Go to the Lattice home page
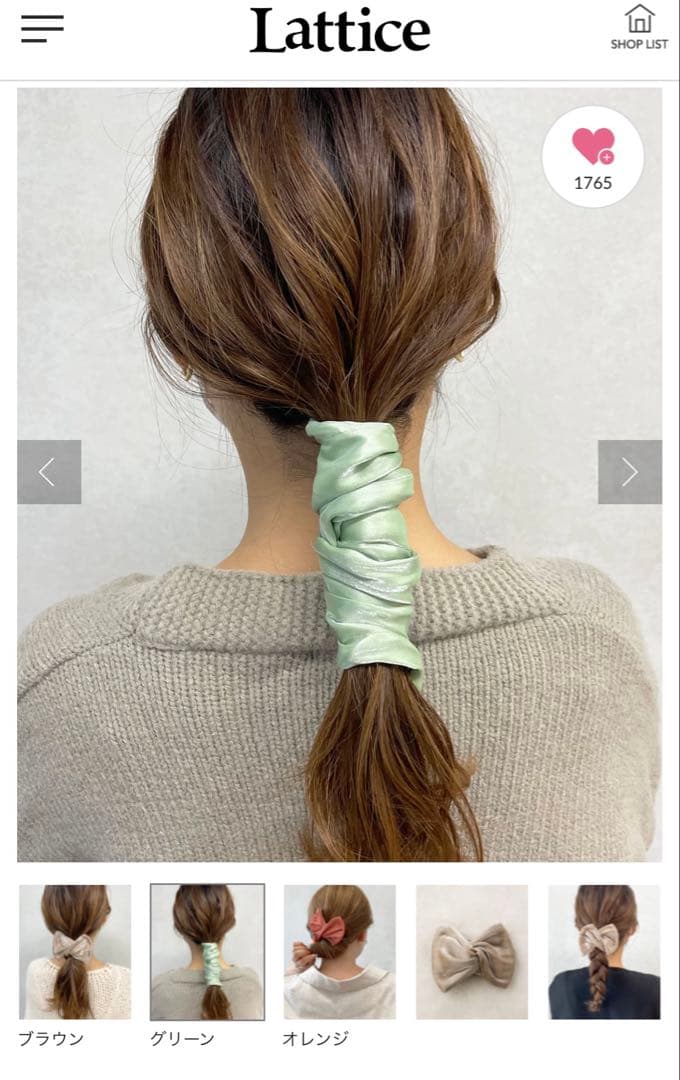Image resolution: width=680 pixels, height=1080 pixels. (340, 31)
